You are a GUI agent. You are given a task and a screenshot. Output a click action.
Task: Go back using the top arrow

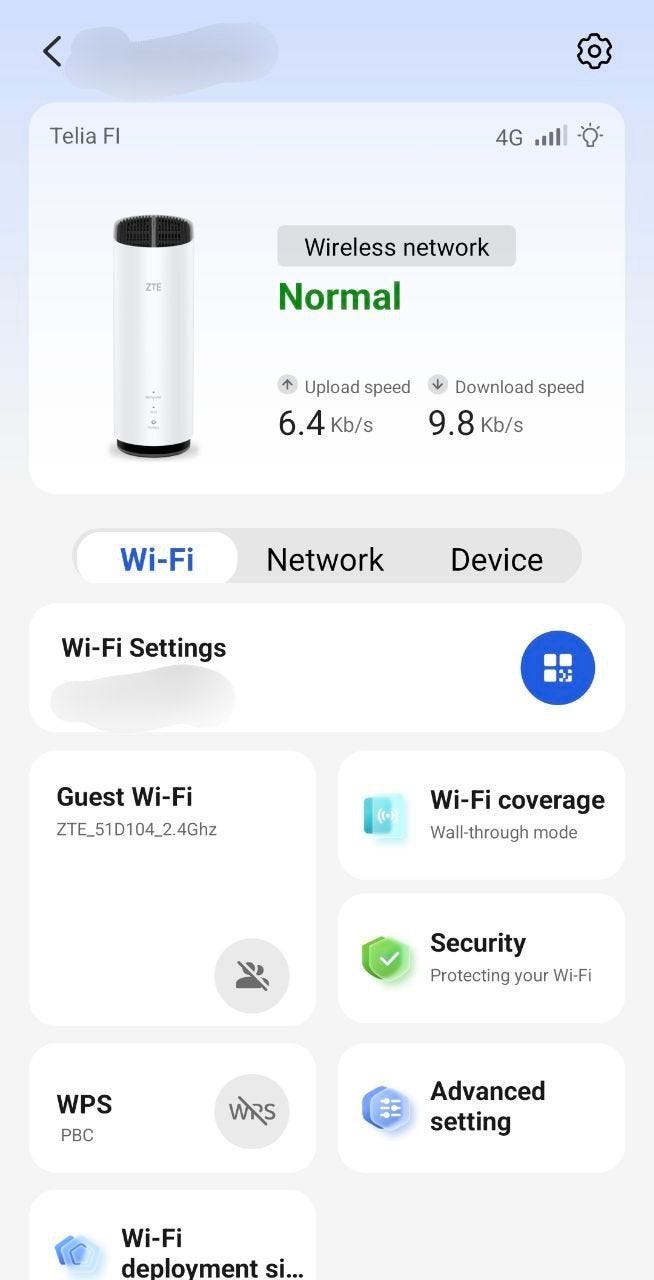tap(52, 51)
